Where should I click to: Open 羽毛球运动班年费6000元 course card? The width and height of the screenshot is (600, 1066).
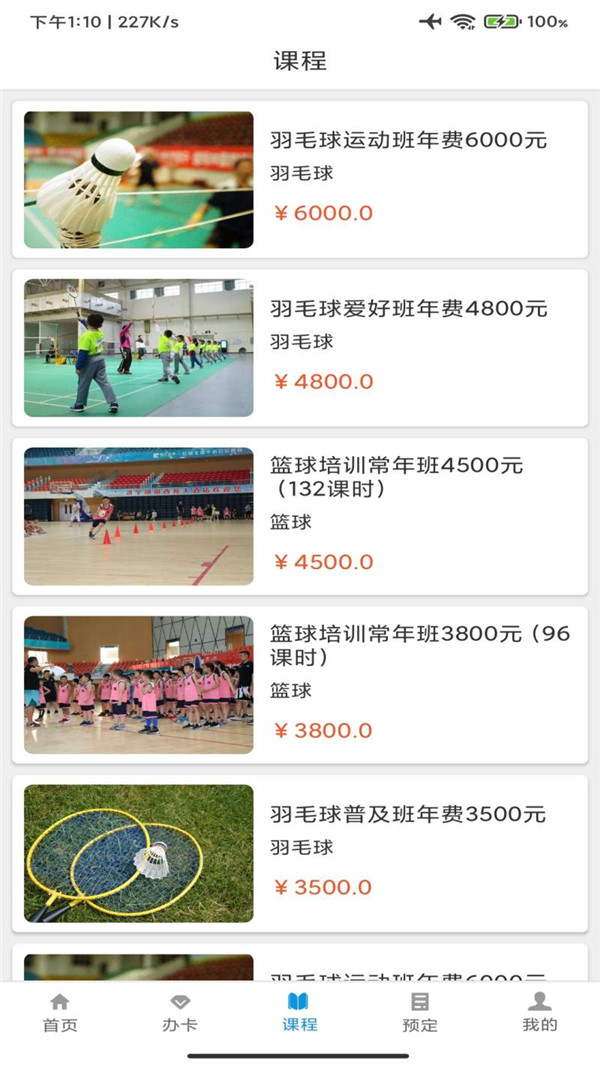point(300,180)
